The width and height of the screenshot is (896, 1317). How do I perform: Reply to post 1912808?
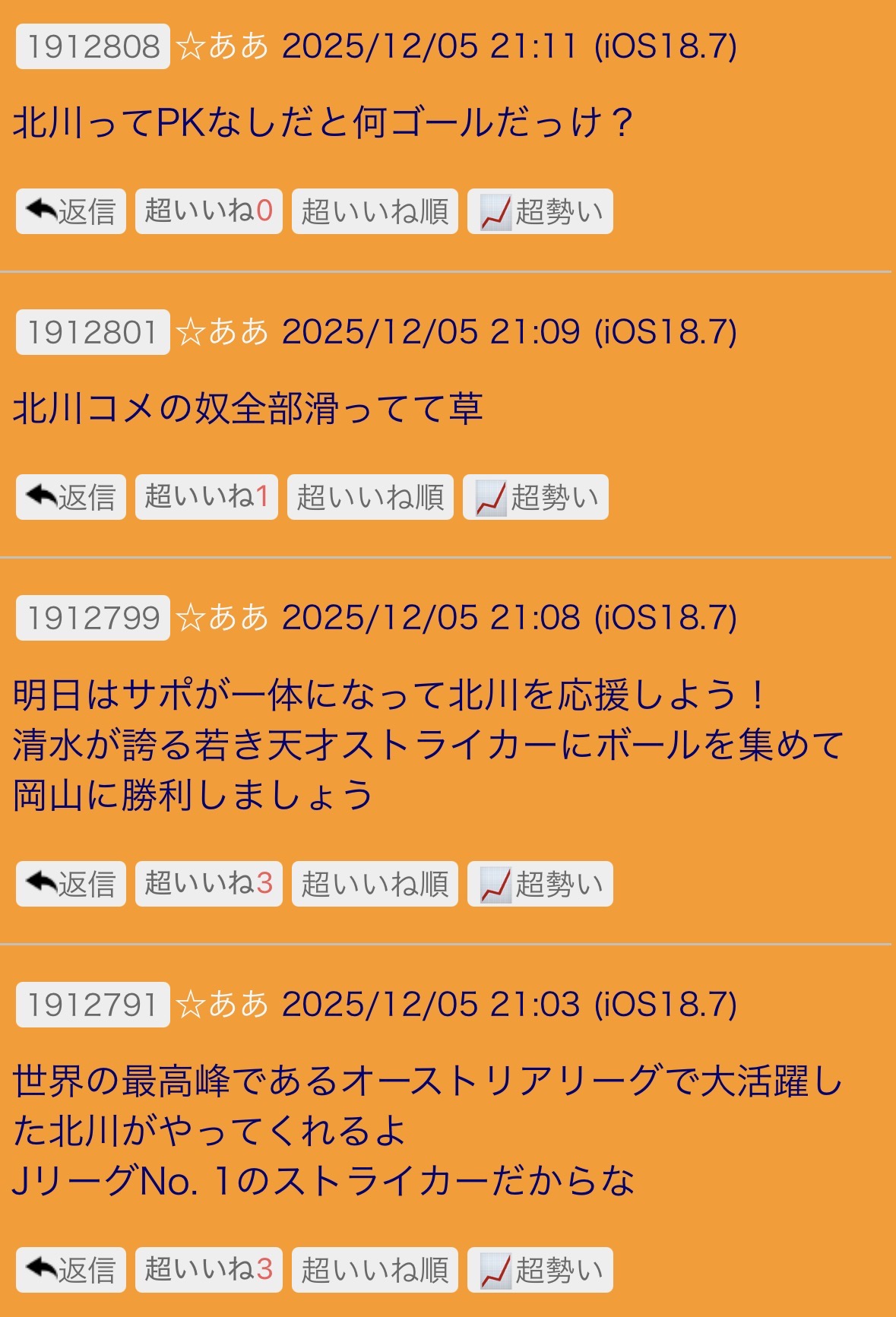coord(71,211)
